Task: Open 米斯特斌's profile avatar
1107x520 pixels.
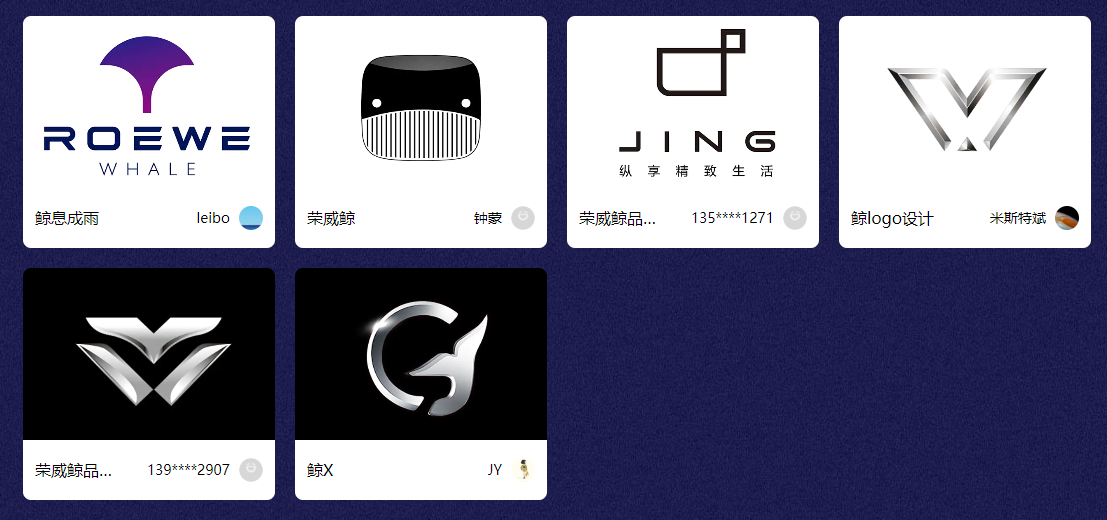Action: [1067, 218]
